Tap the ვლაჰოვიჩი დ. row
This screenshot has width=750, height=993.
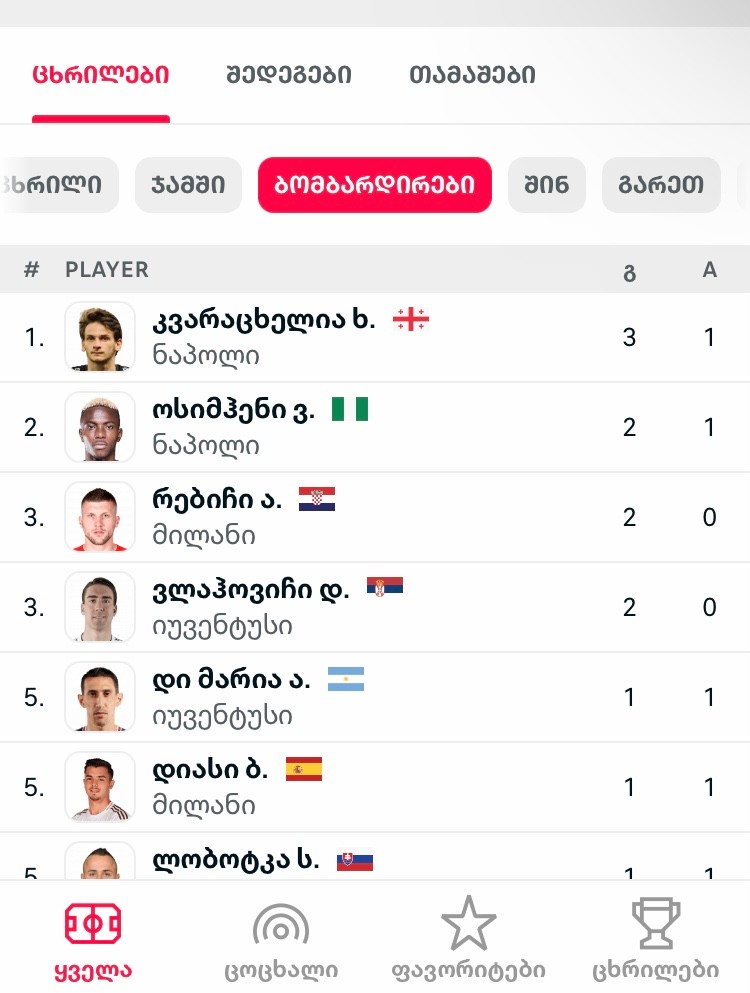[x=251, y=607]
